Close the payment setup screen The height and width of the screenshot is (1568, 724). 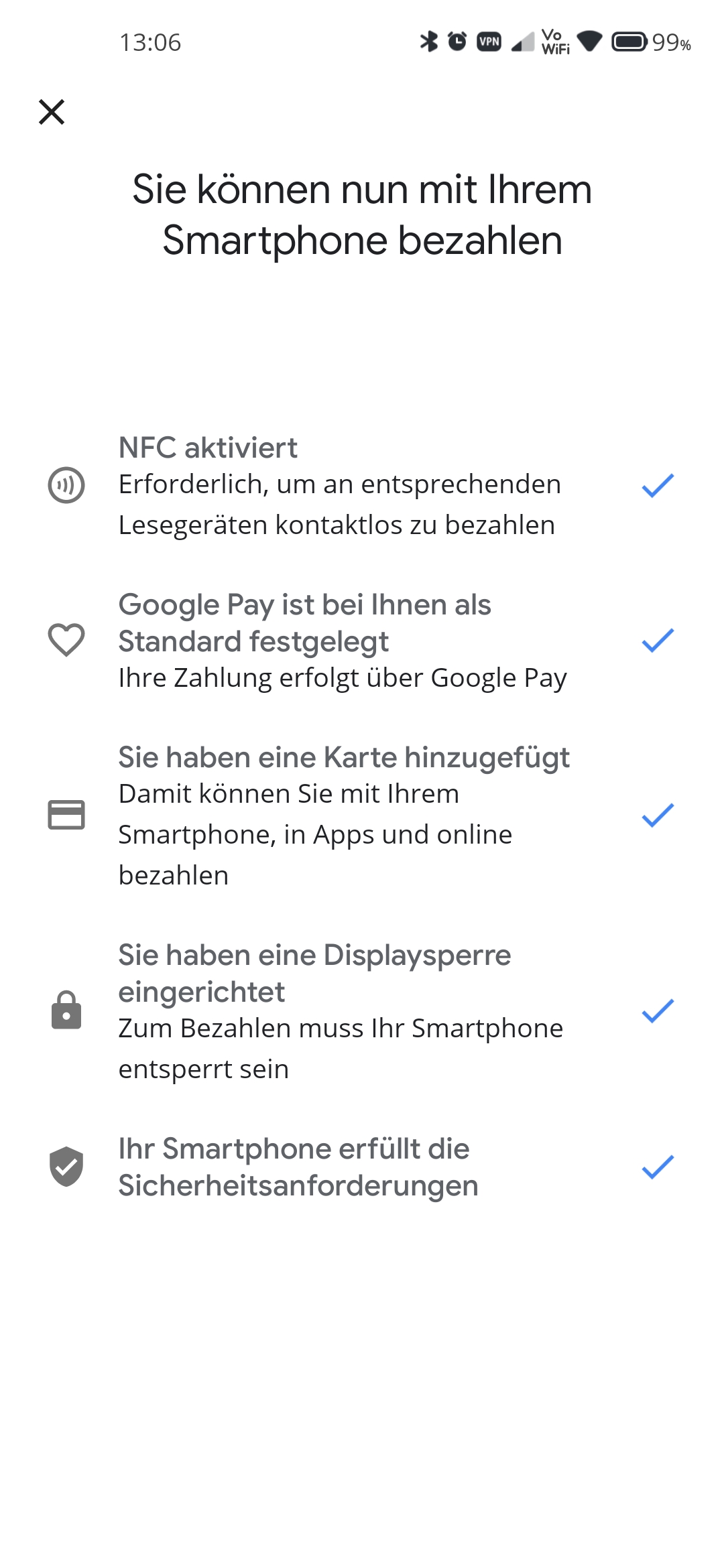(x=52, y=112)
